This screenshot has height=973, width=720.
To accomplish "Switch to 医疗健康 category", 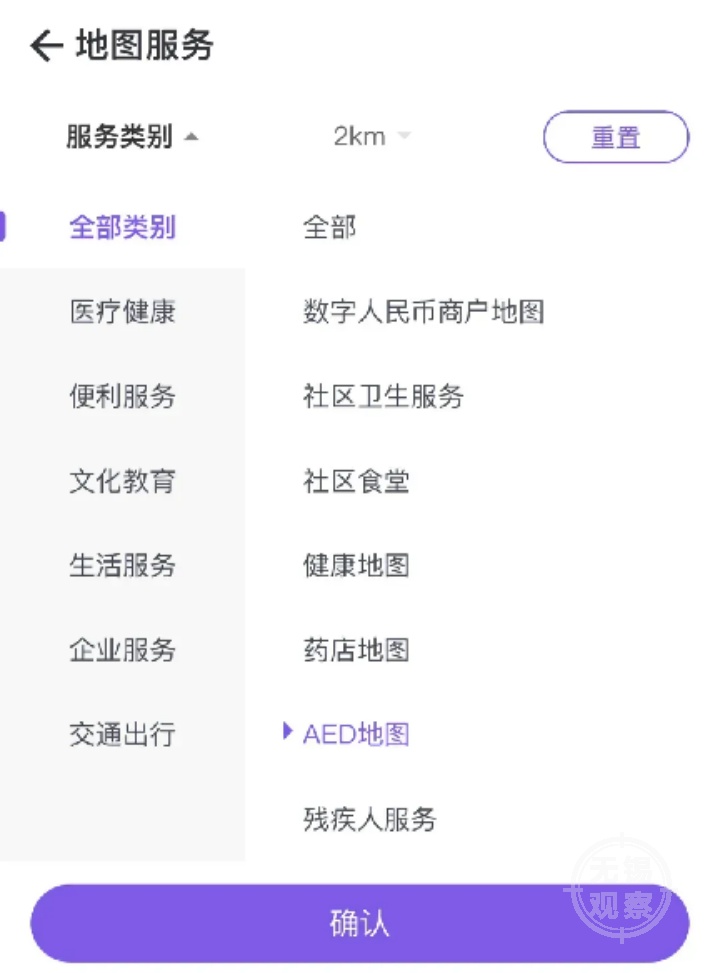I will tap(122, 312).
